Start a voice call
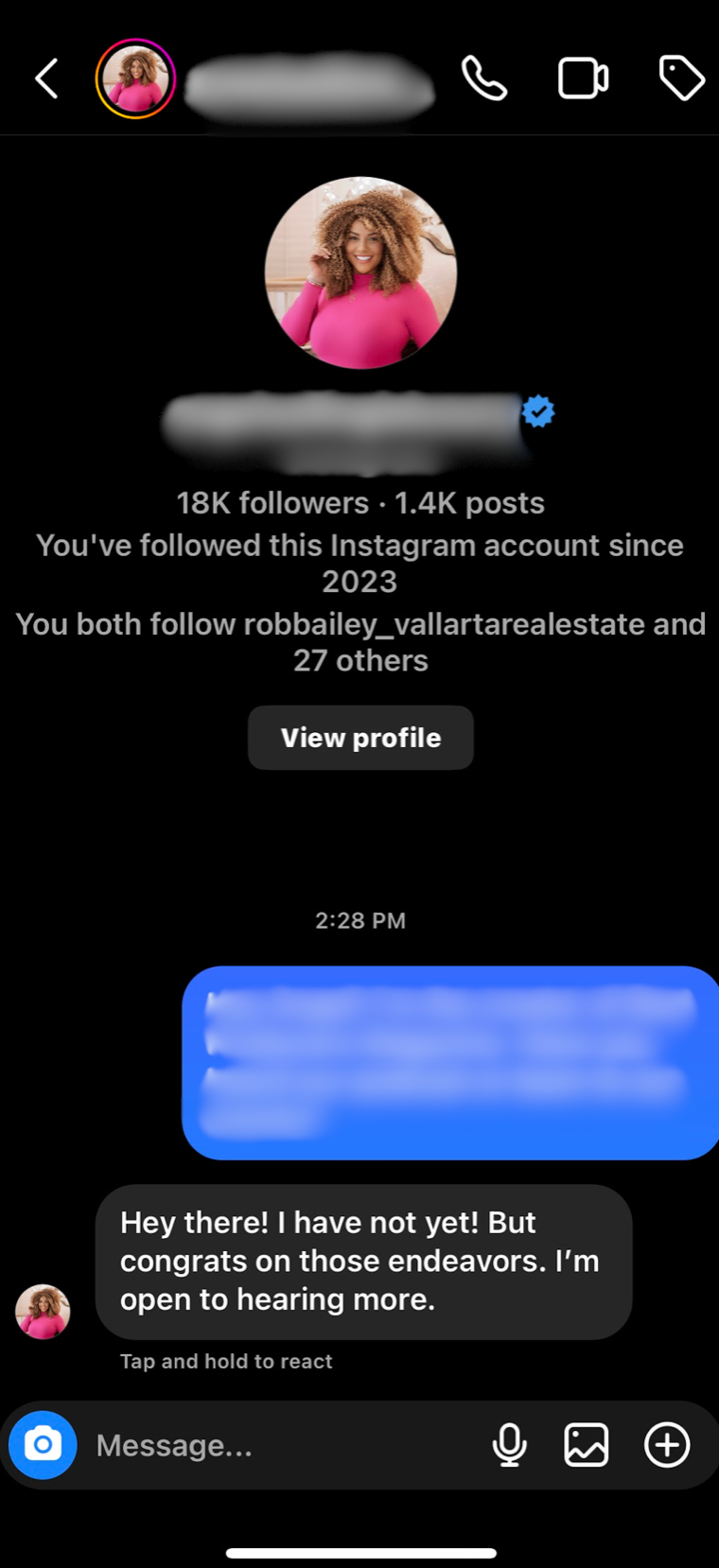Viewport: 719px width, 1568px height. 484,78
